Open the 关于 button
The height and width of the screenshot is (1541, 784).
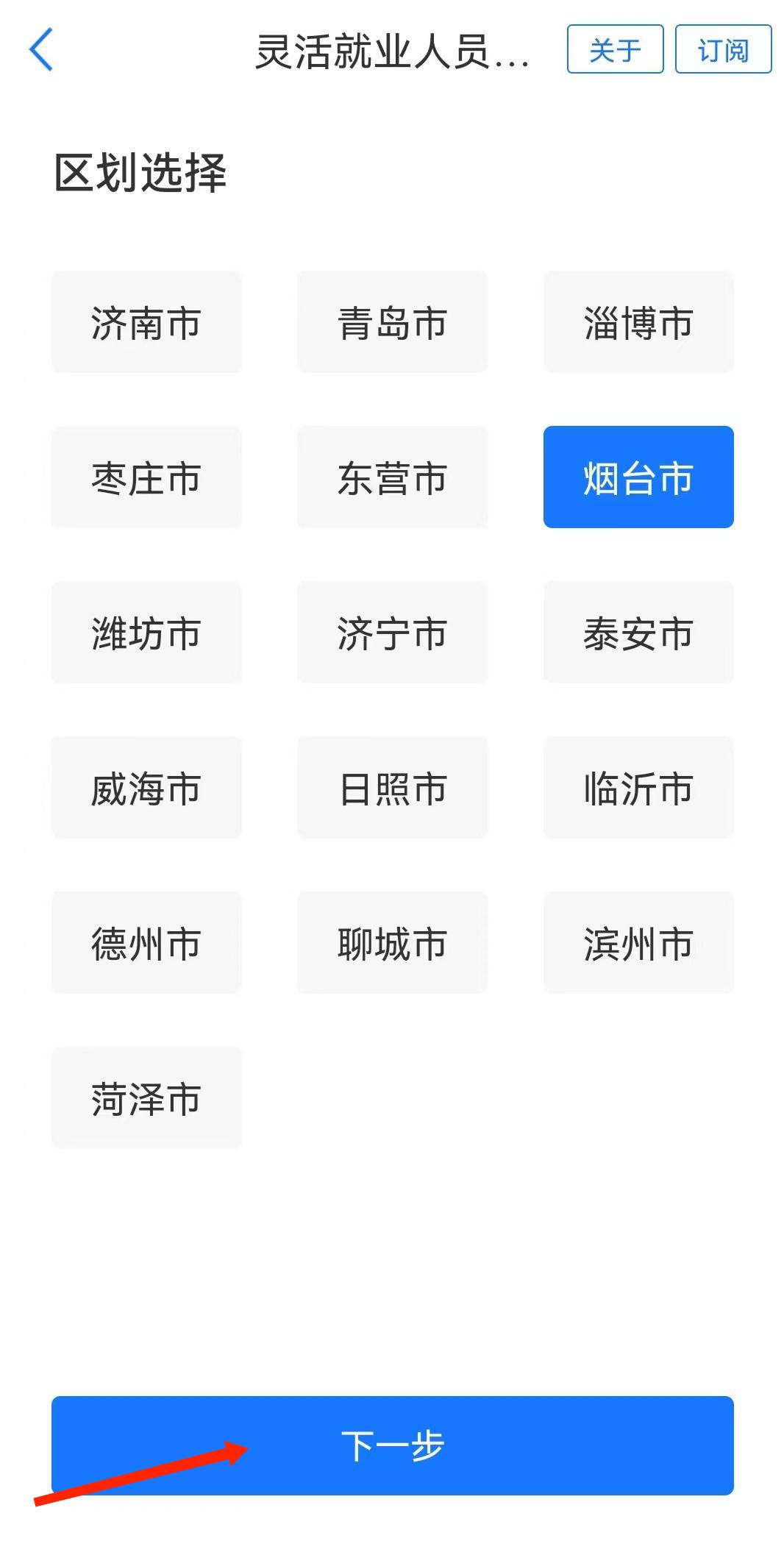(x=615, y=49)
